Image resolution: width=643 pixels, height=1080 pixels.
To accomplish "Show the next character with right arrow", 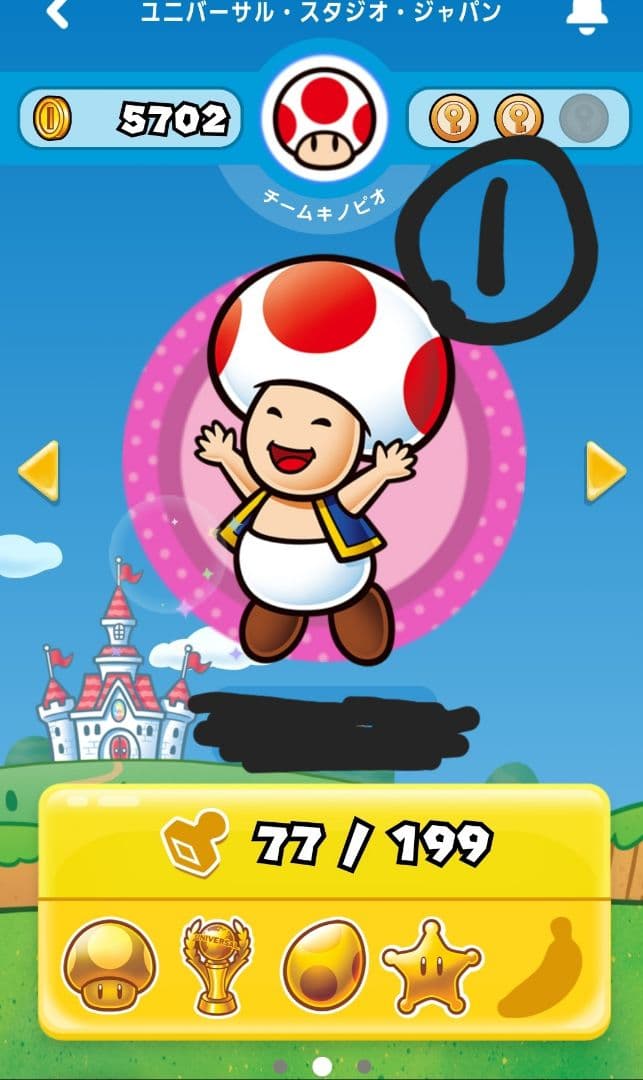I will point(605,472).
